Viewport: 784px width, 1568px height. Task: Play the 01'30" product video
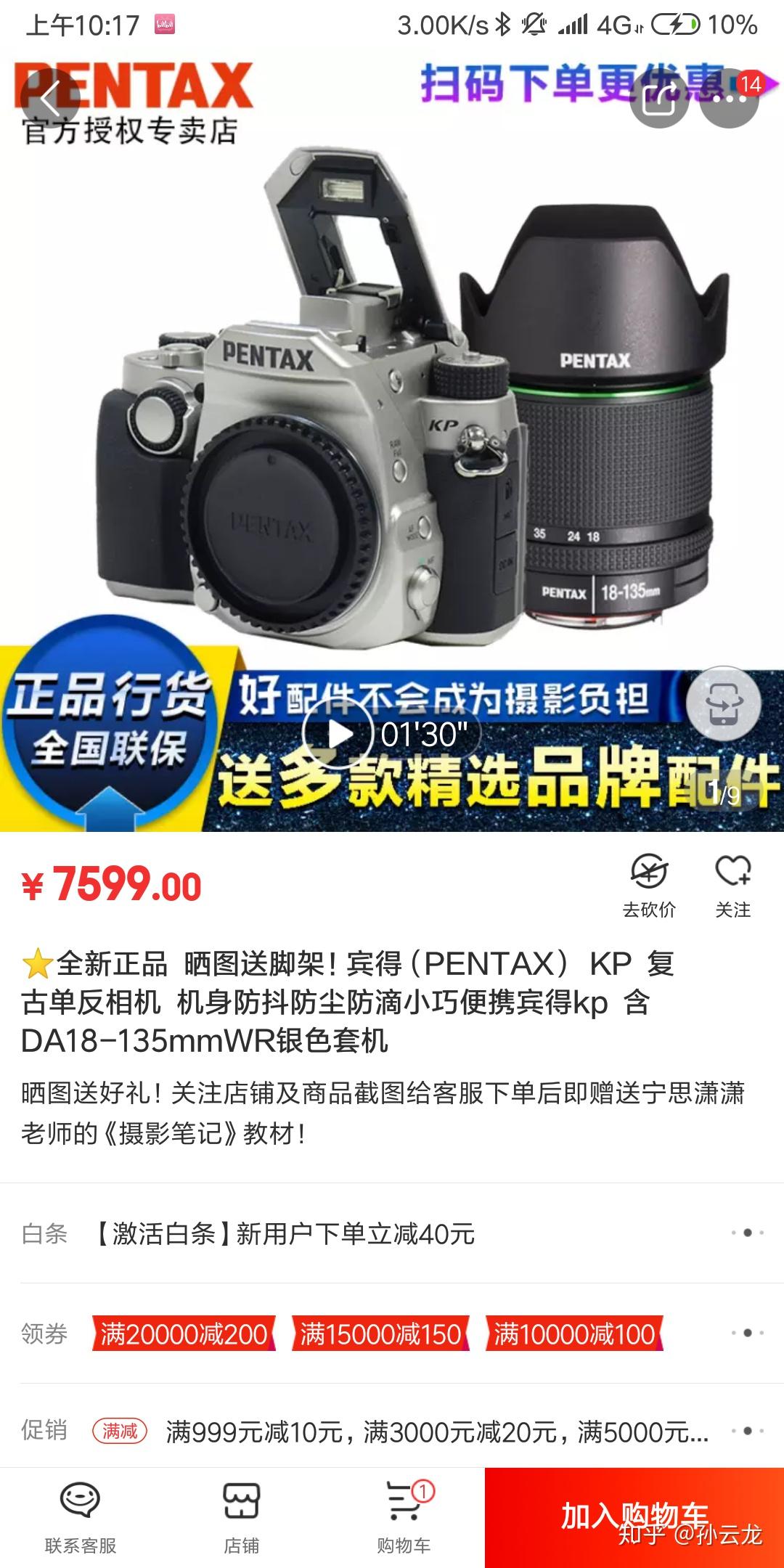(338, 734)
